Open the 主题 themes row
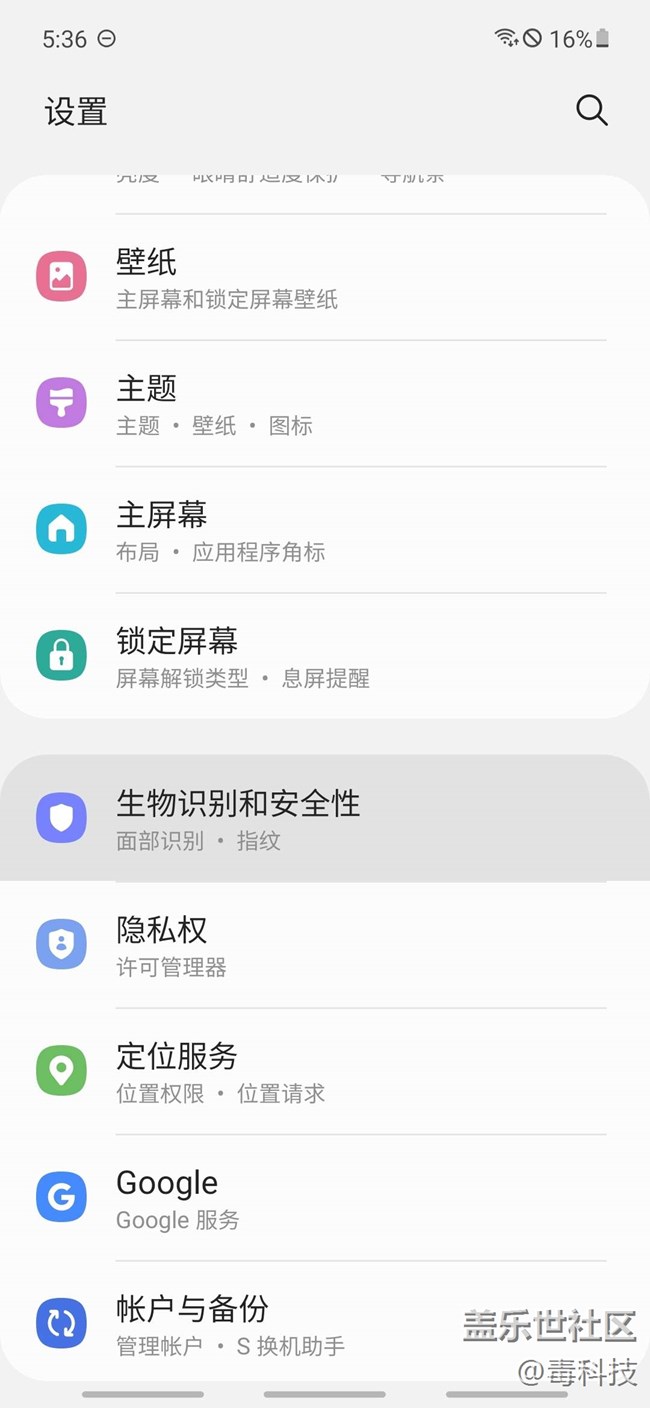Screen dimensions: 650x1408 coord(325,404)
